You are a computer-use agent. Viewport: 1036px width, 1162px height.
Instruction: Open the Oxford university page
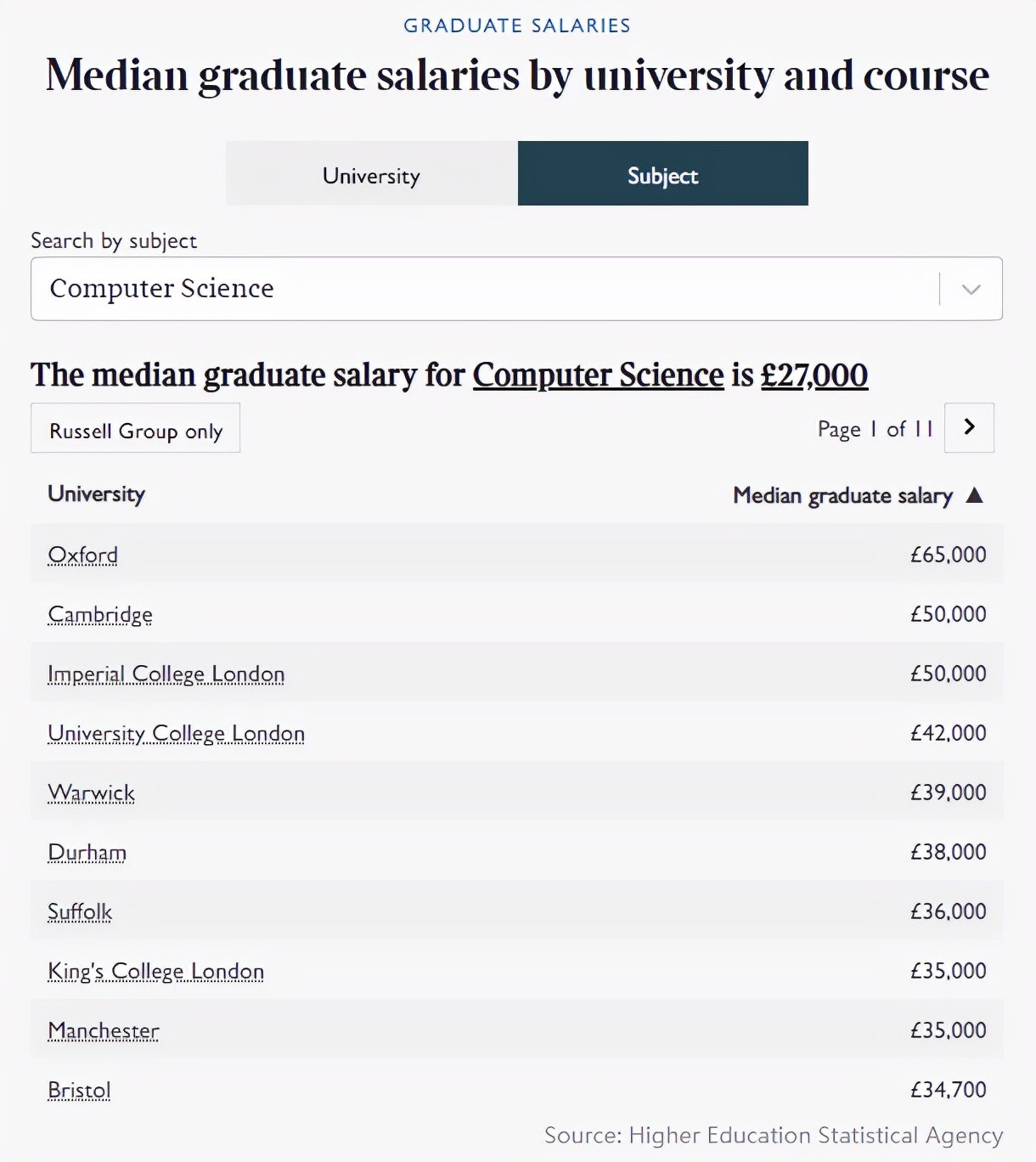pos(82,554)
